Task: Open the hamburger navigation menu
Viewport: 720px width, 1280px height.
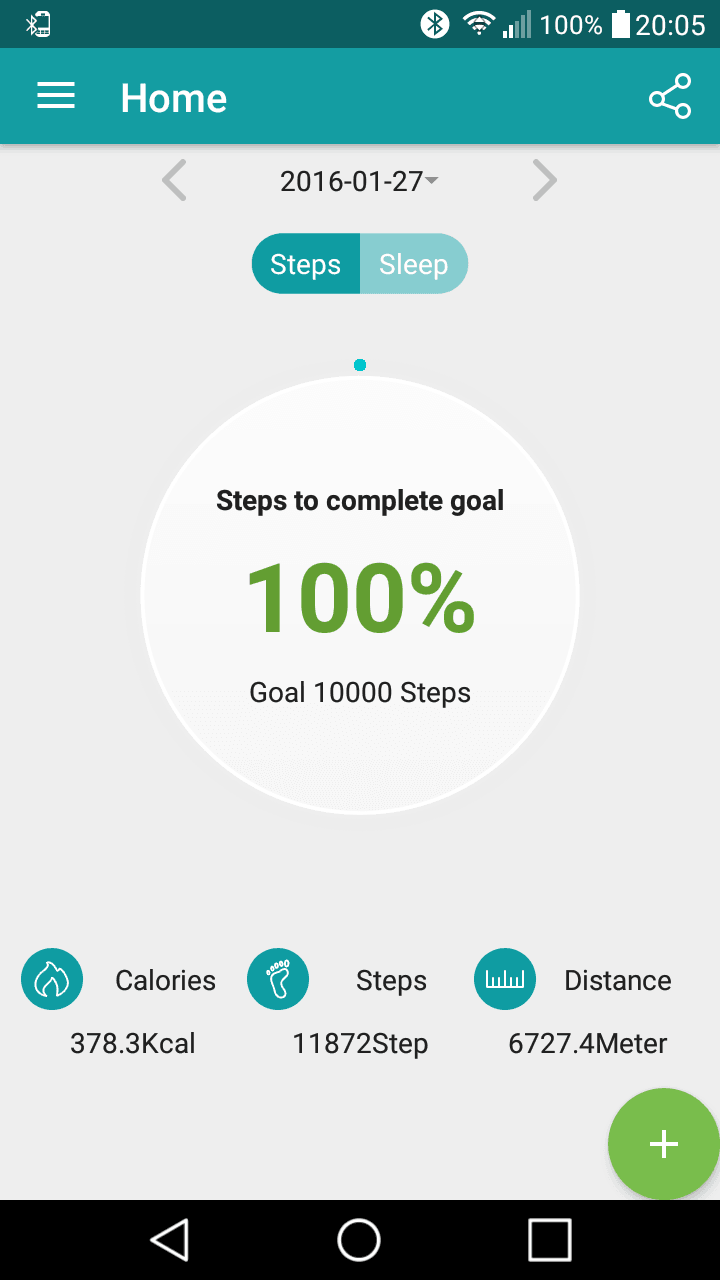Action: (x=56, y=97)
